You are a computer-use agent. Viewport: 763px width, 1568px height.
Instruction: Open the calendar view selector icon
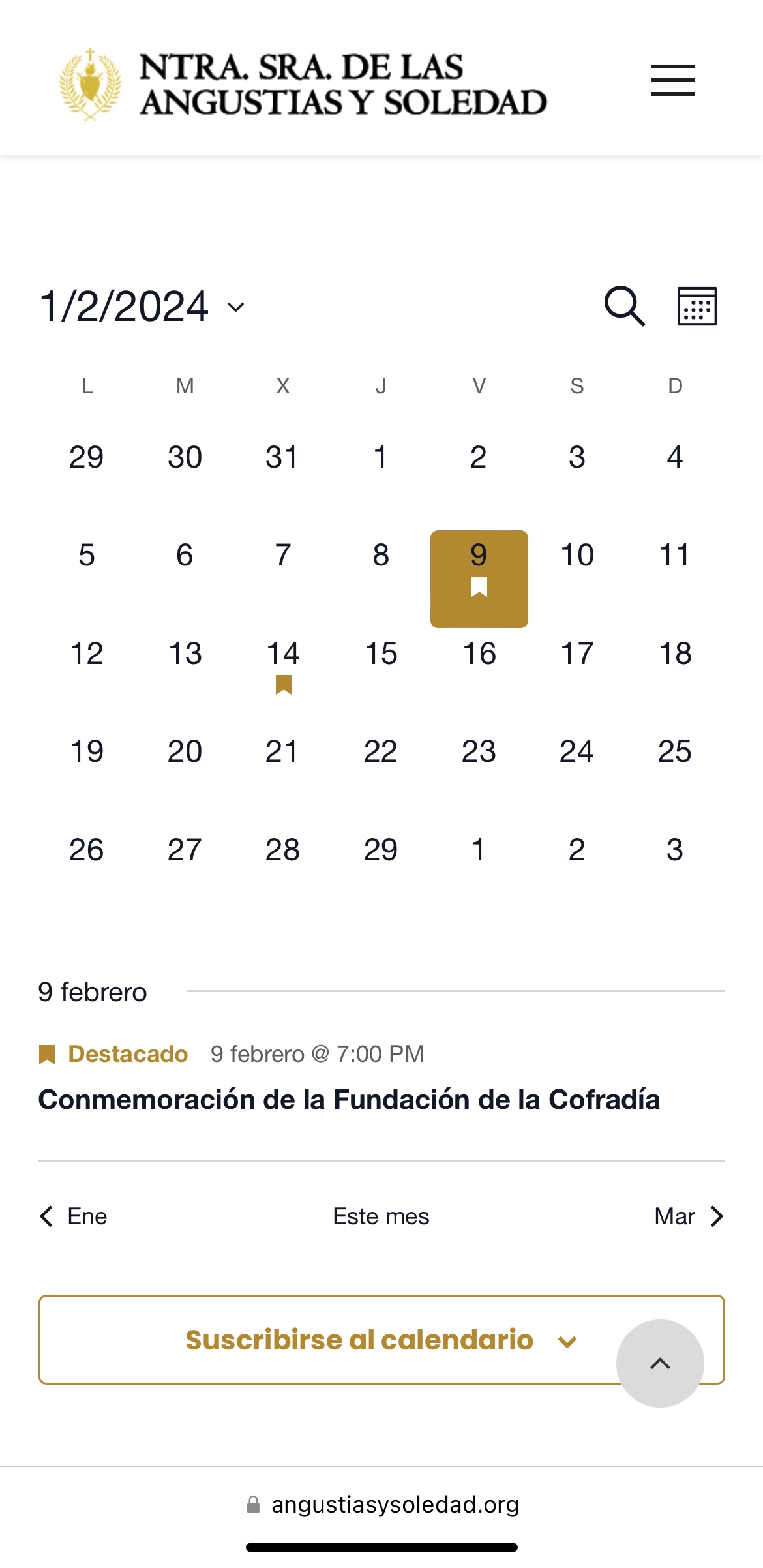(697, 306)
